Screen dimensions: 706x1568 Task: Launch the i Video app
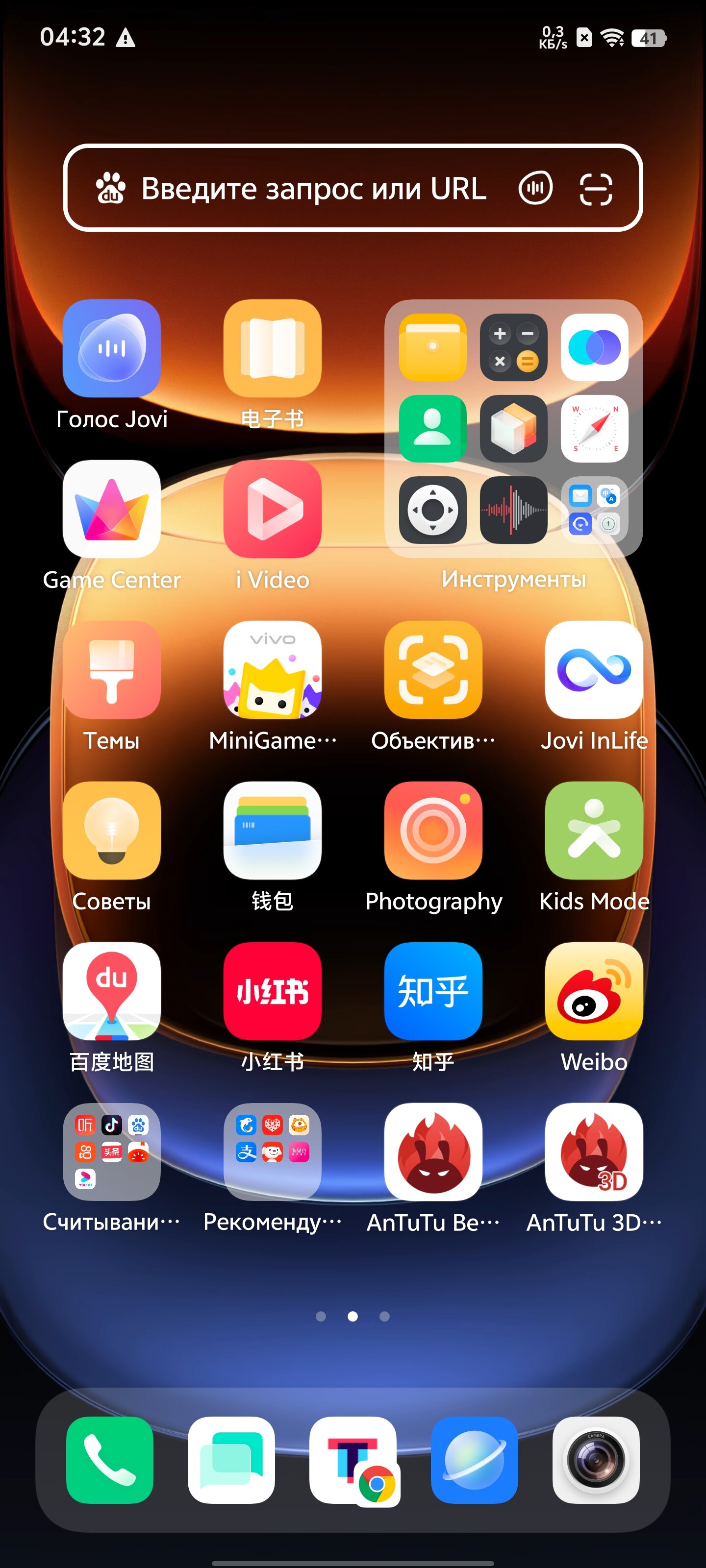272,509
